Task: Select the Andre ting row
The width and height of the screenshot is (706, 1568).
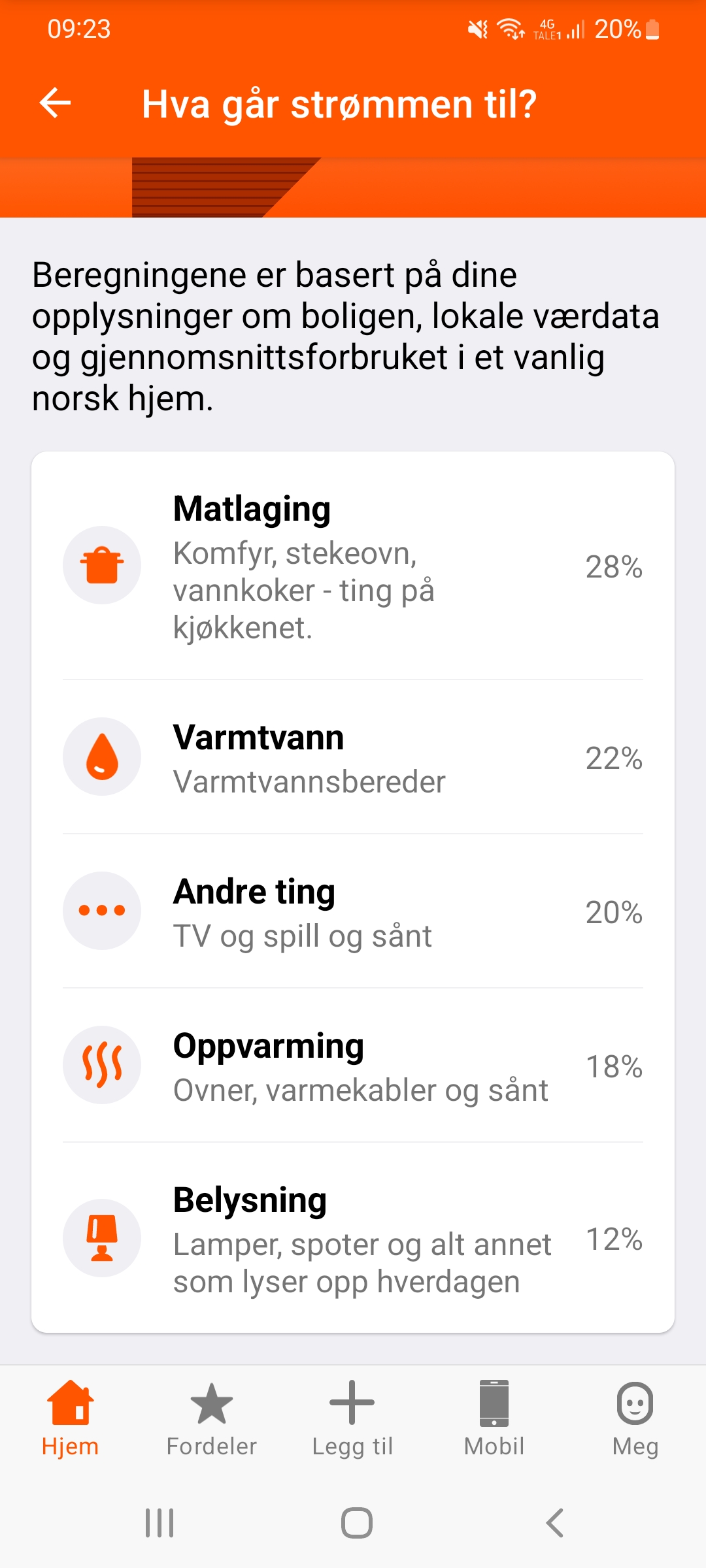Action: (x=353, y=911)
